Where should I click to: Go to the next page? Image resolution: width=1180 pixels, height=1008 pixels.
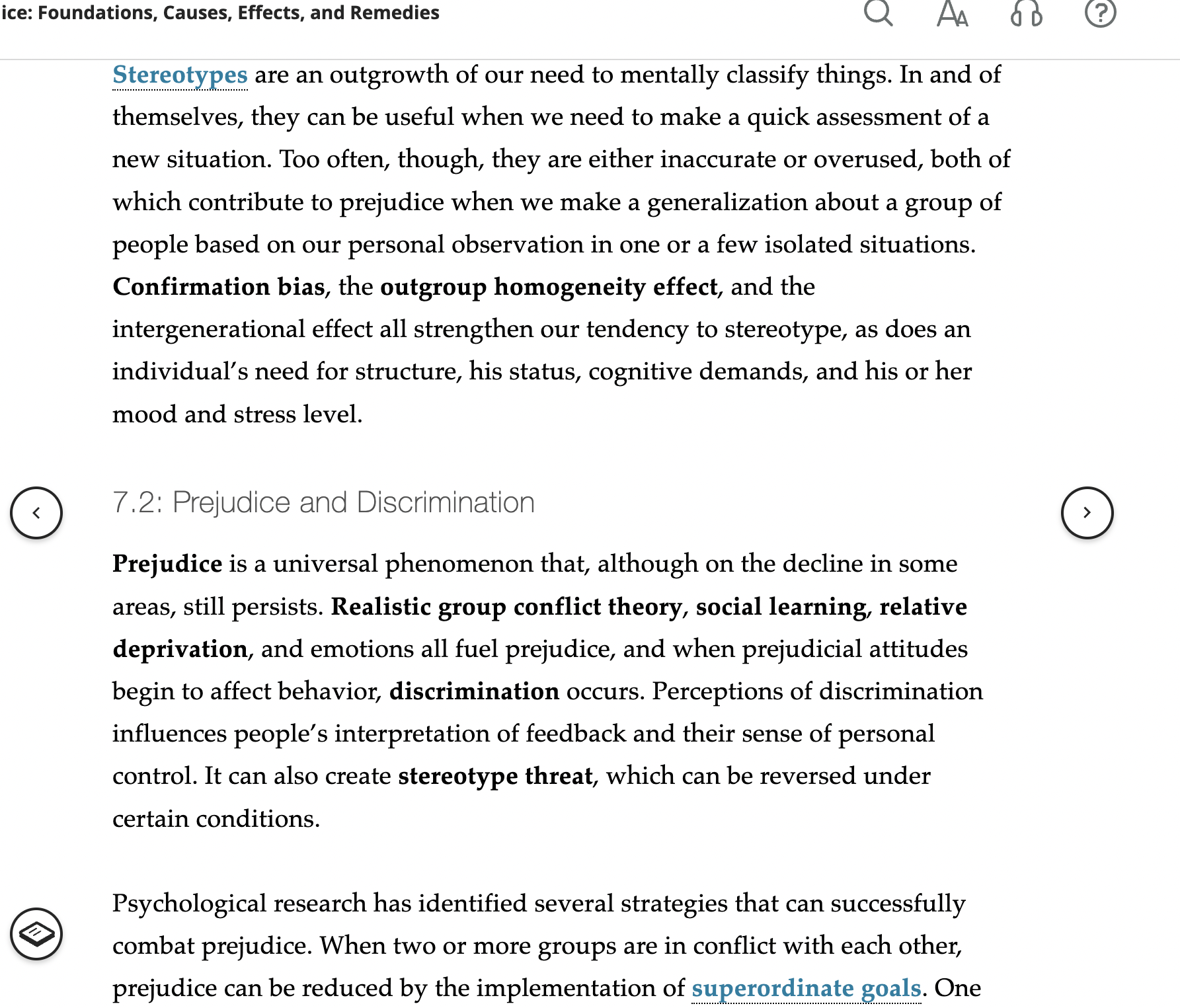1087,513
